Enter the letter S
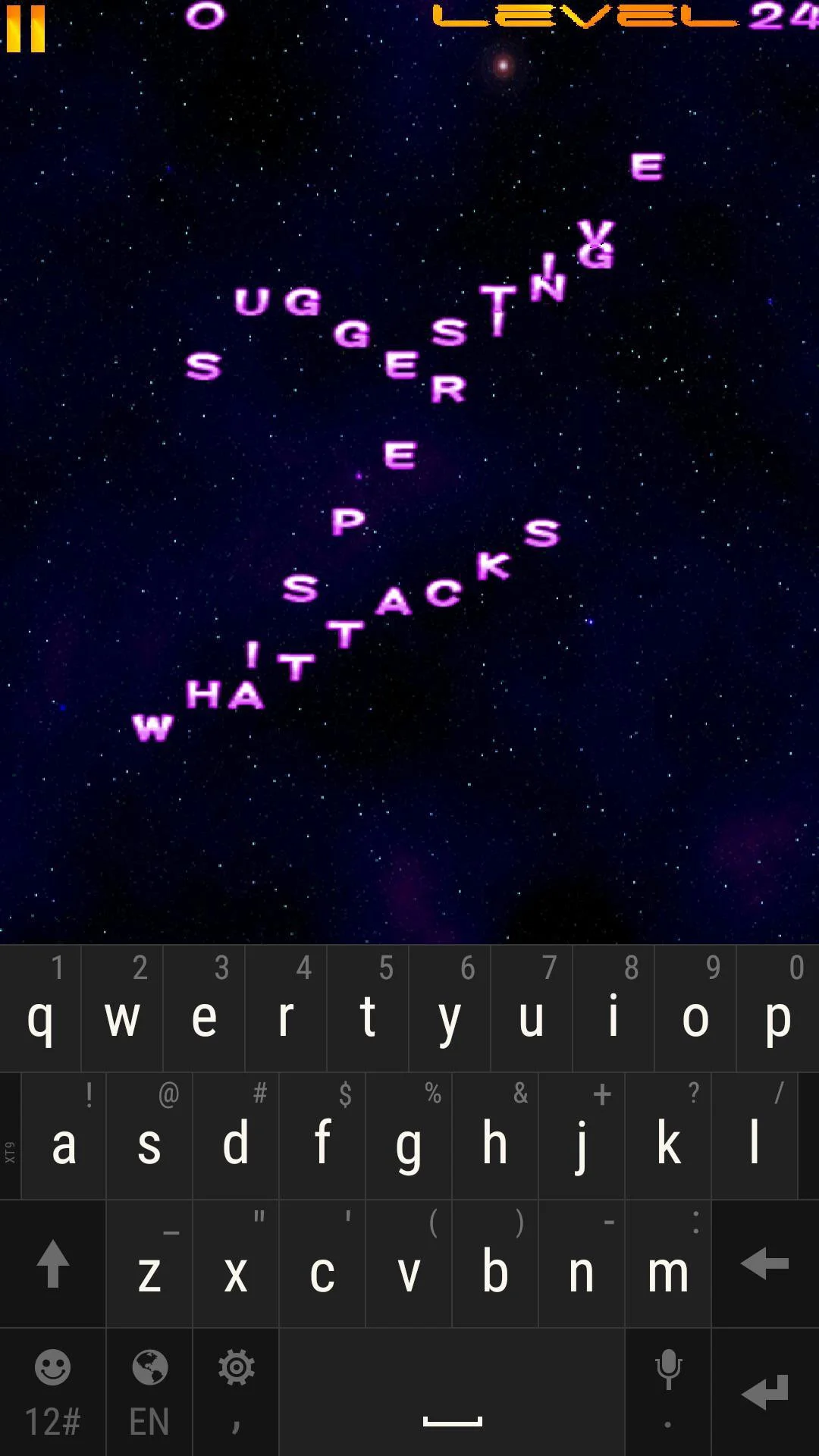Image resolution: width=819 pixels, height=1456 pixels. [x=149, y=1136]
